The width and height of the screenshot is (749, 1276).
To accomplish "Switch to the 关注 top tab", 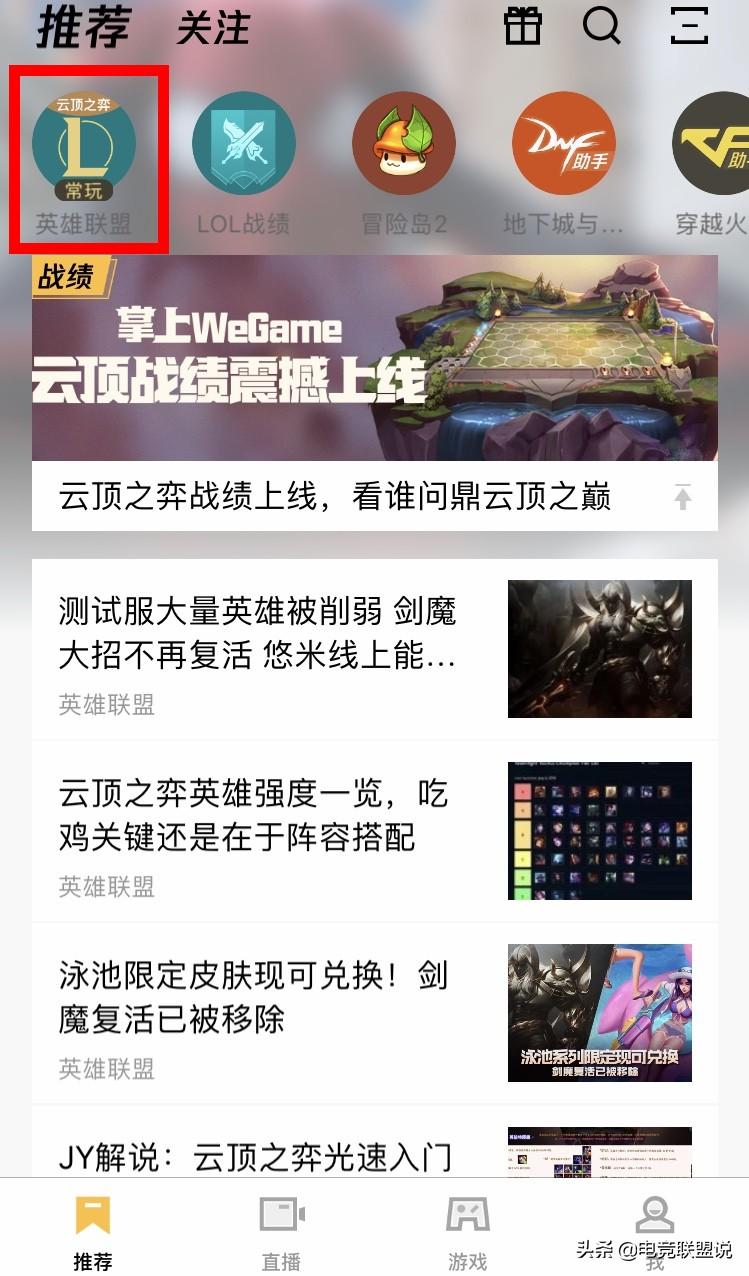I will click(x=213, y=28).
